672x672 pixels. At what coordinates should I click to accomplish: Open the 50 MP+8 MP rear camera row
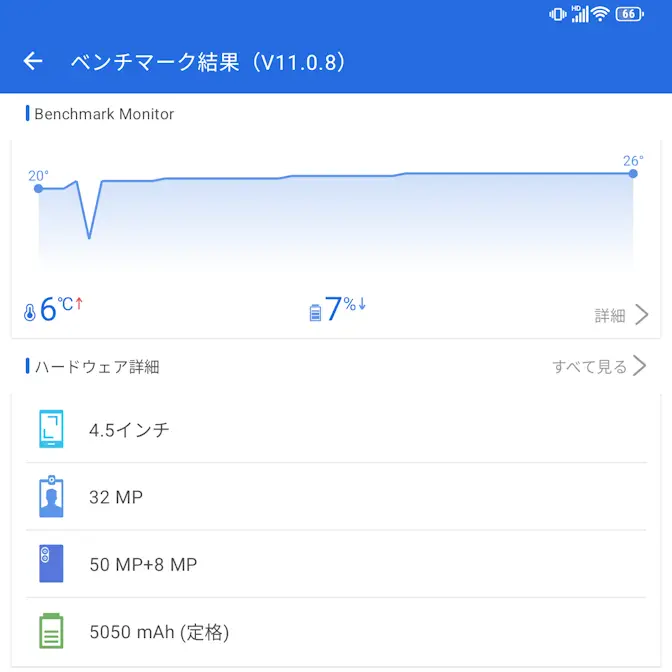pos(336,564)
